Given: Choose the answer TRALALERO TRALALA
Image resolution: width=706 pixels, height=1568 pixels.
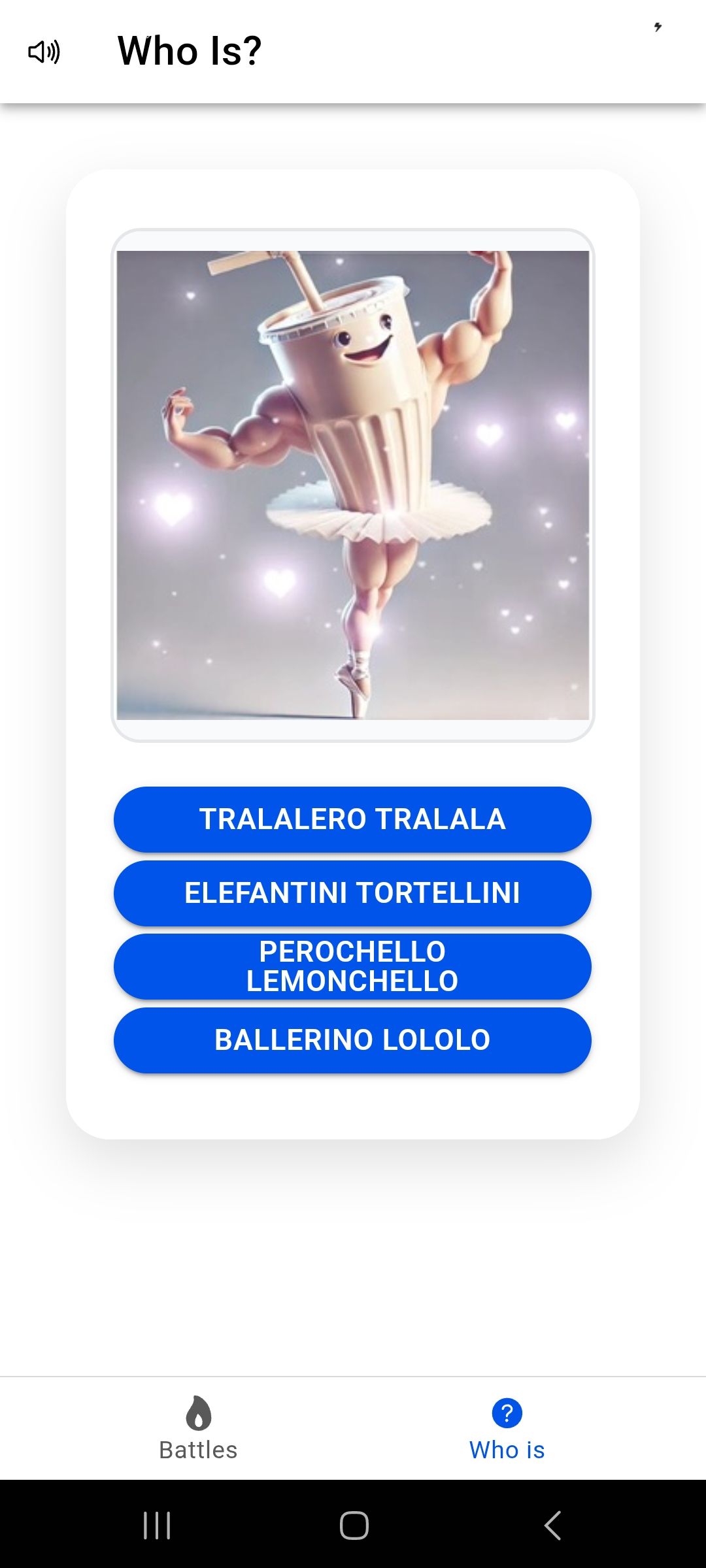Looking at the screenshot, I should [x=352, y=819].
